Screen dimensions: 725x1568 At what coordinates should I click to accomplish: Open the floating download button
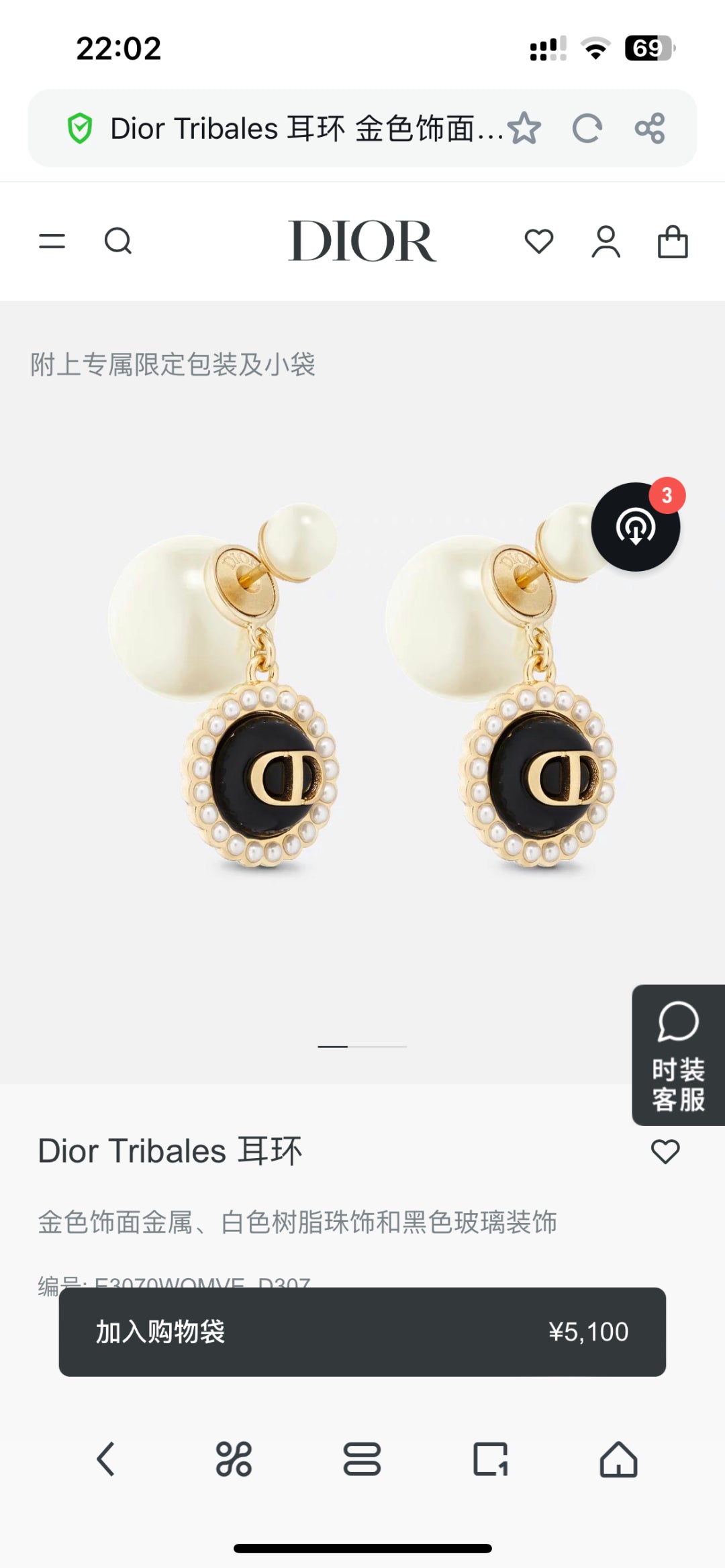click(x=635, y=527)
